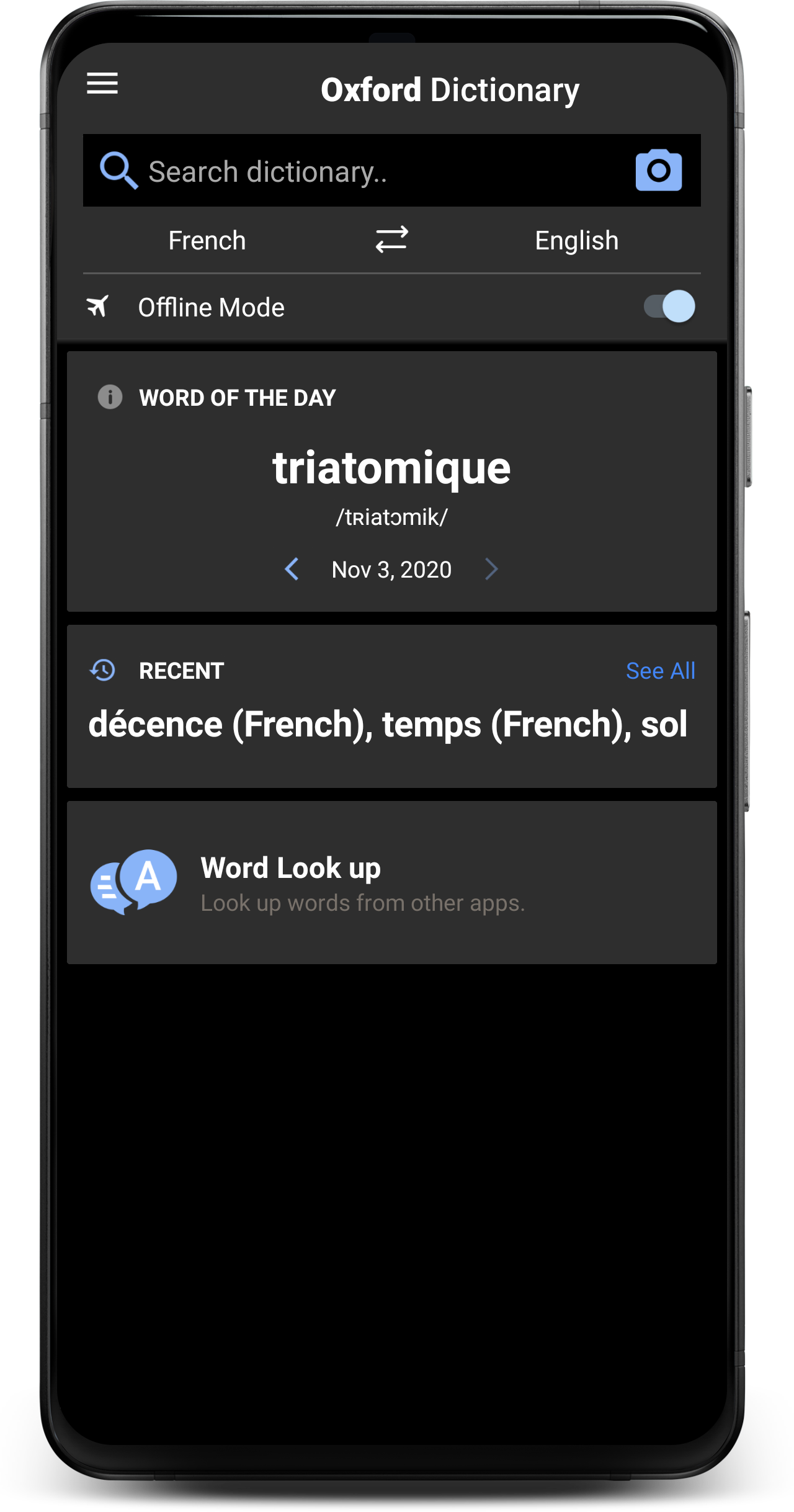
Task: Toggle the Offline Mode switch
Action: point(669,306)
